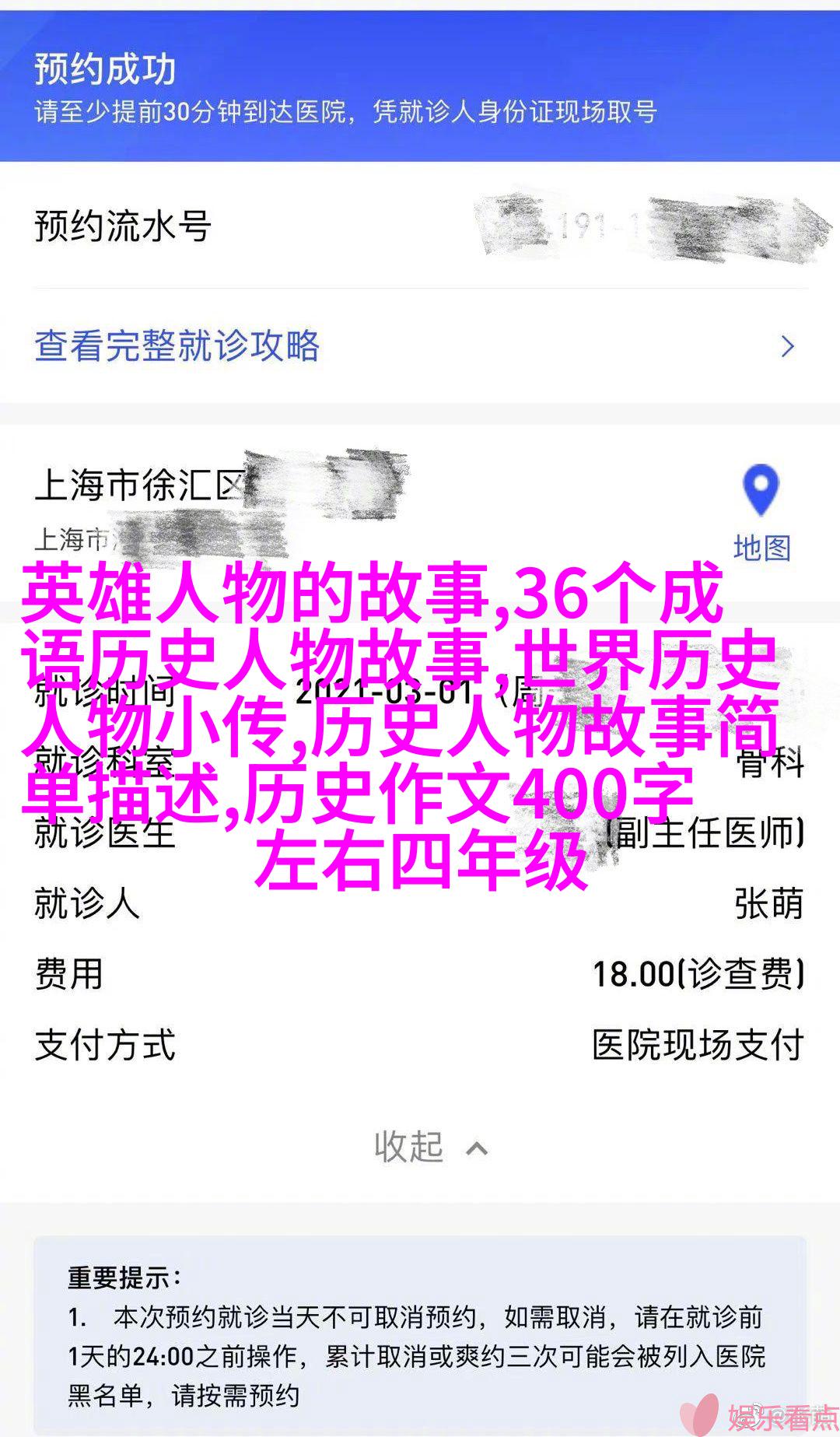Collapse the appointment details section
The height and width of the screenshot is (1437, 840).
(429, 1148)
